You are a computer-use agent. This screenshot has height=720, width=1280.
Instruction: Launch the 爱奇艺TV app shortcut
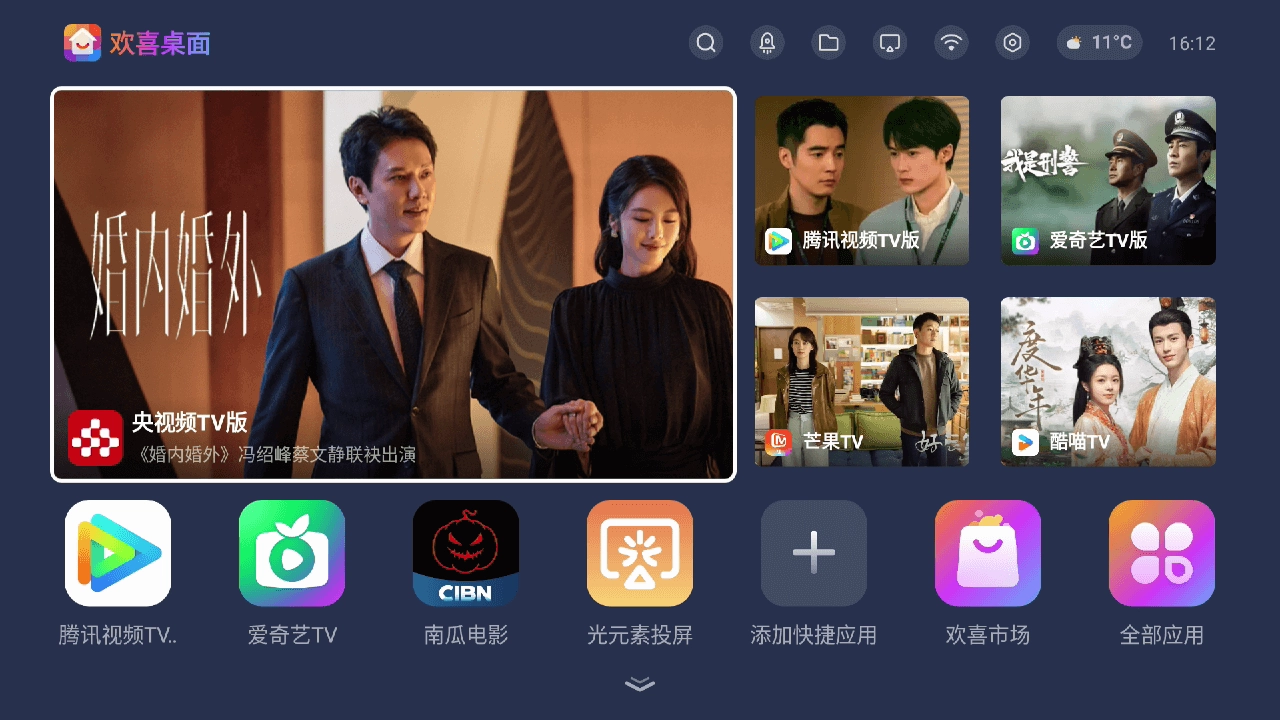(x=292, y=553)
